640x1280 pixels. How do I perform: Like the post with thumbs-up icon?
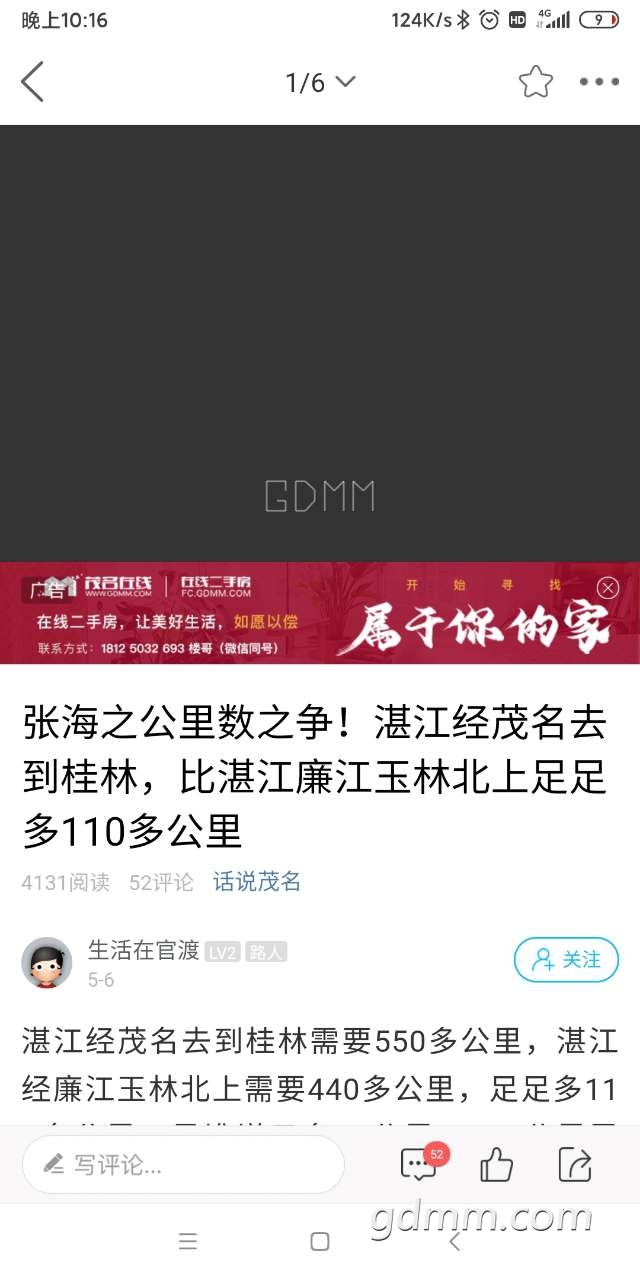(497, 1164)
